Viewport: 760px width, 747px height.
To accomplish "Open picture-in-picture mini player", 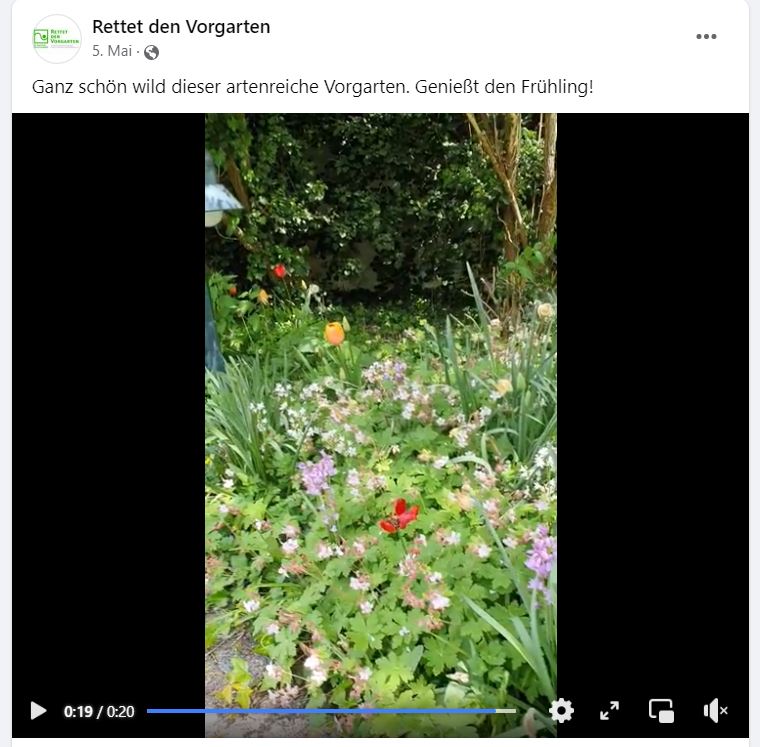I will 661,711.
